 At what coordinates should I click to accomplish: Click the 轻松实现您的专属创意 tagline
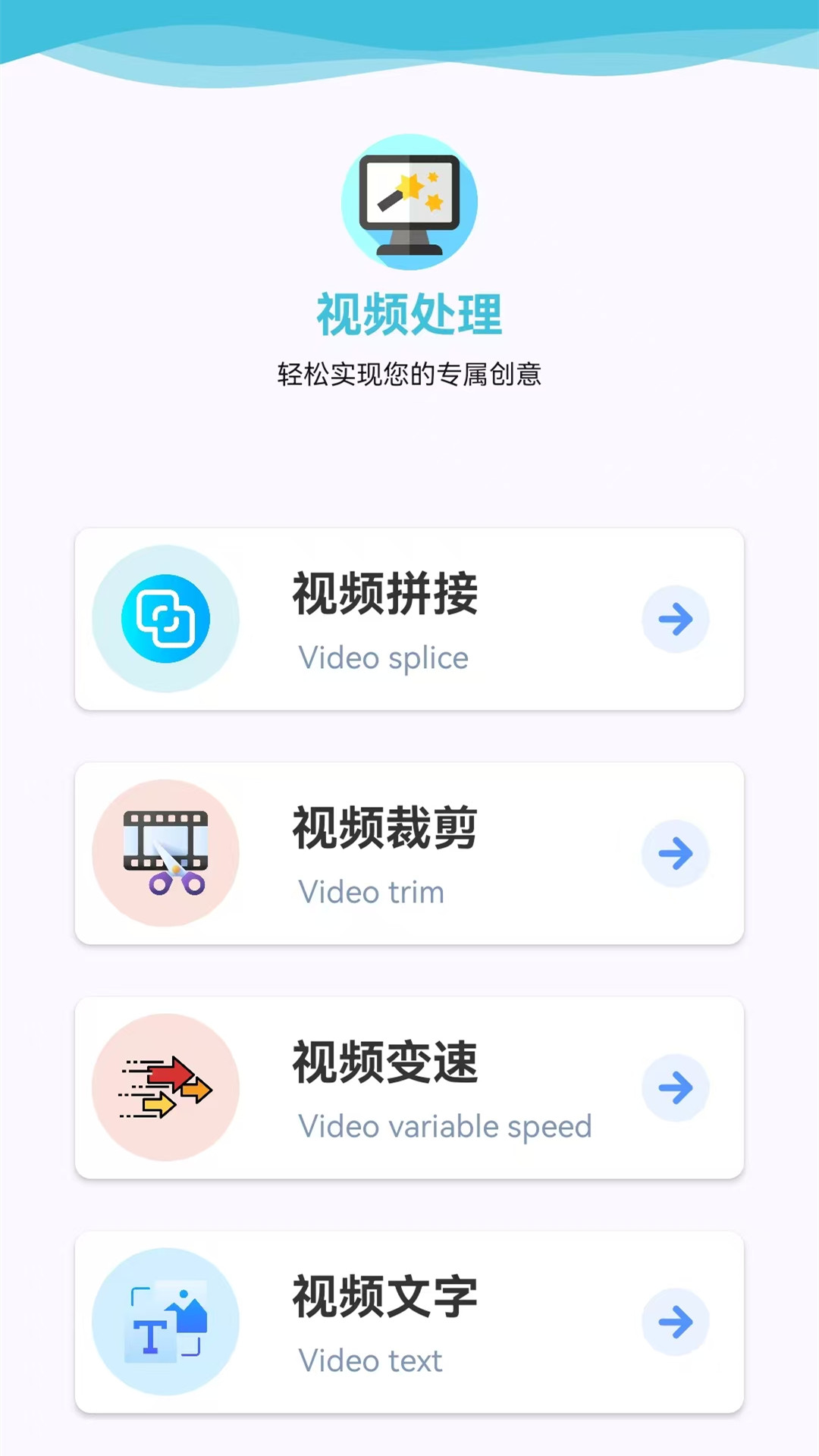(409, 372)
